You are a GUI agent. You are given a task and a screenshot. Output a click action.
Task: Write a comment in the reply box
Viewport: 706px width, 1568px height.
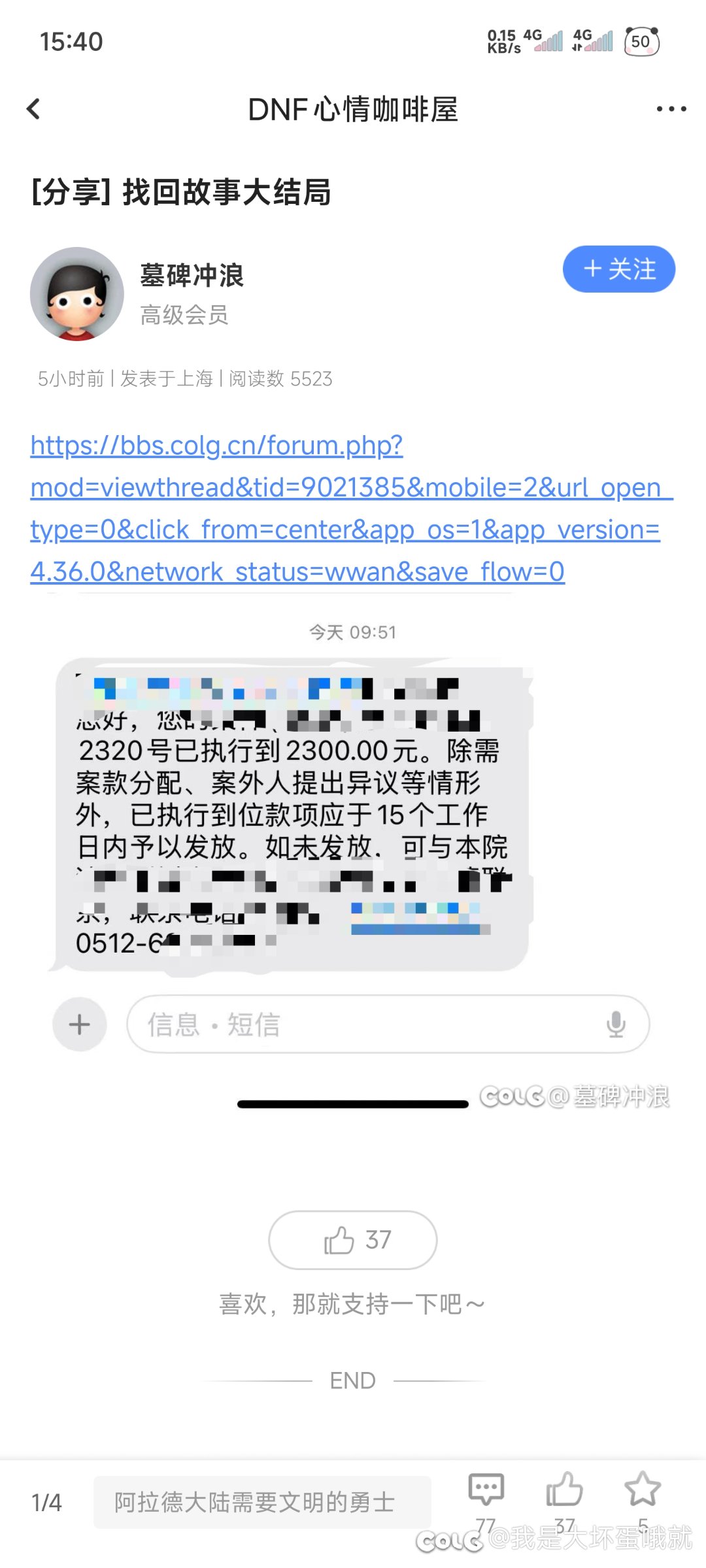pyautogui.click(x=261, y=1502)
